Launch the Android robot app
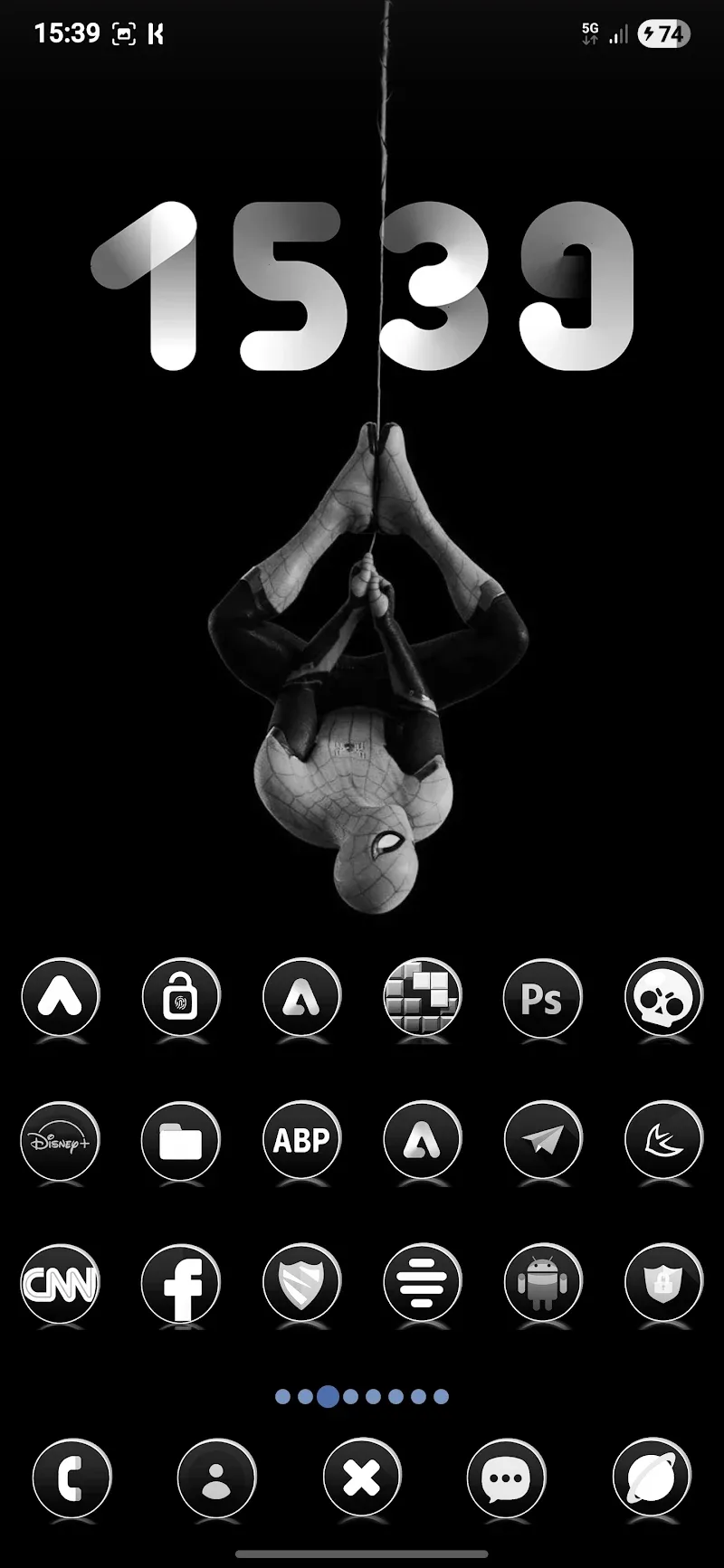Image resolution: width=724 pixels, height=1568 pixels. click(542, 1283)
